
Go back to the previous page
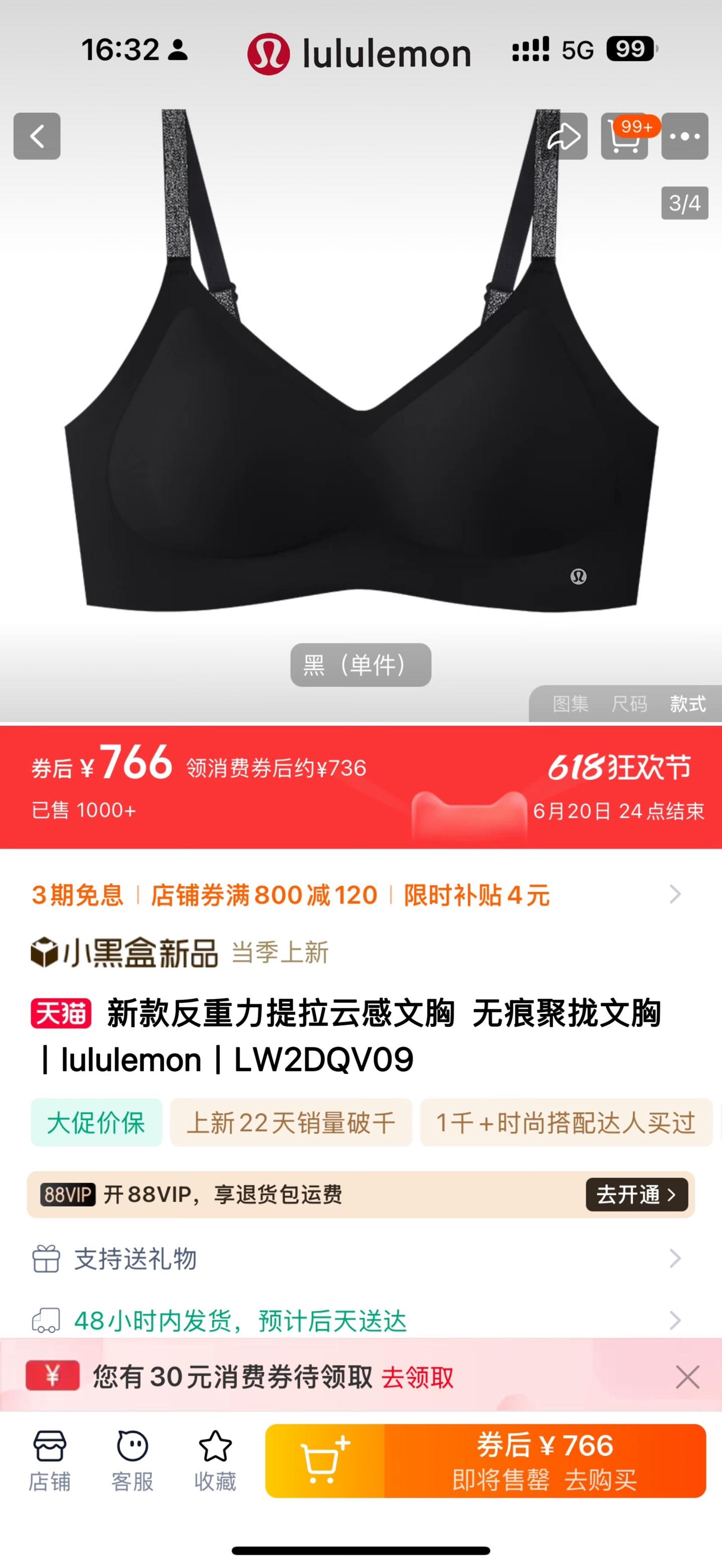[x=37, y=136]
